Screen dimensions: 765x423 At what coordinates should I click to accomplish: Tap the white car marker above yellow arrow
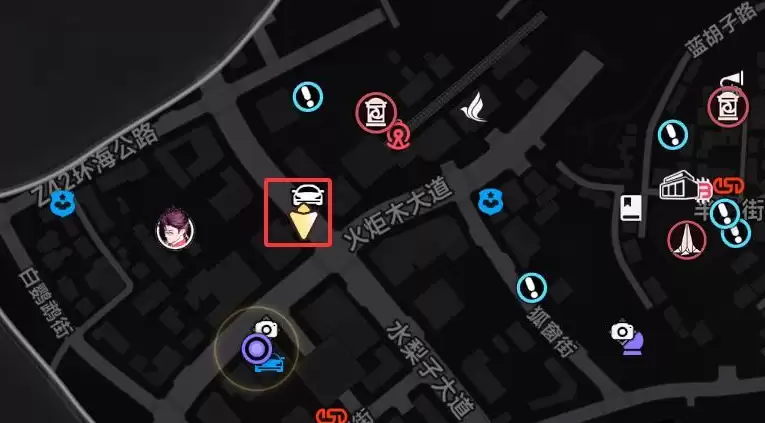click(304, 196)
